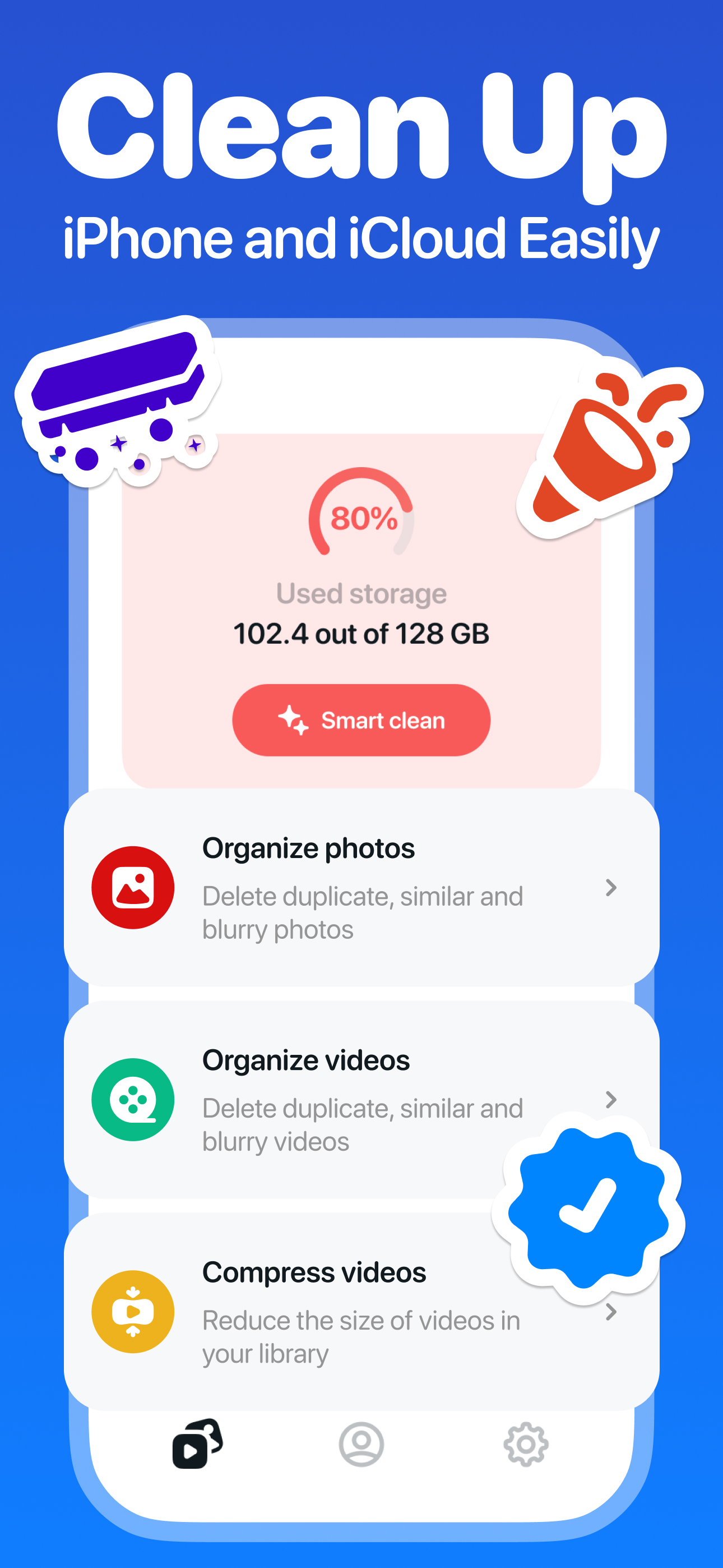
Task: Open the Organize videos row chevron
Action: point(611,1099)
